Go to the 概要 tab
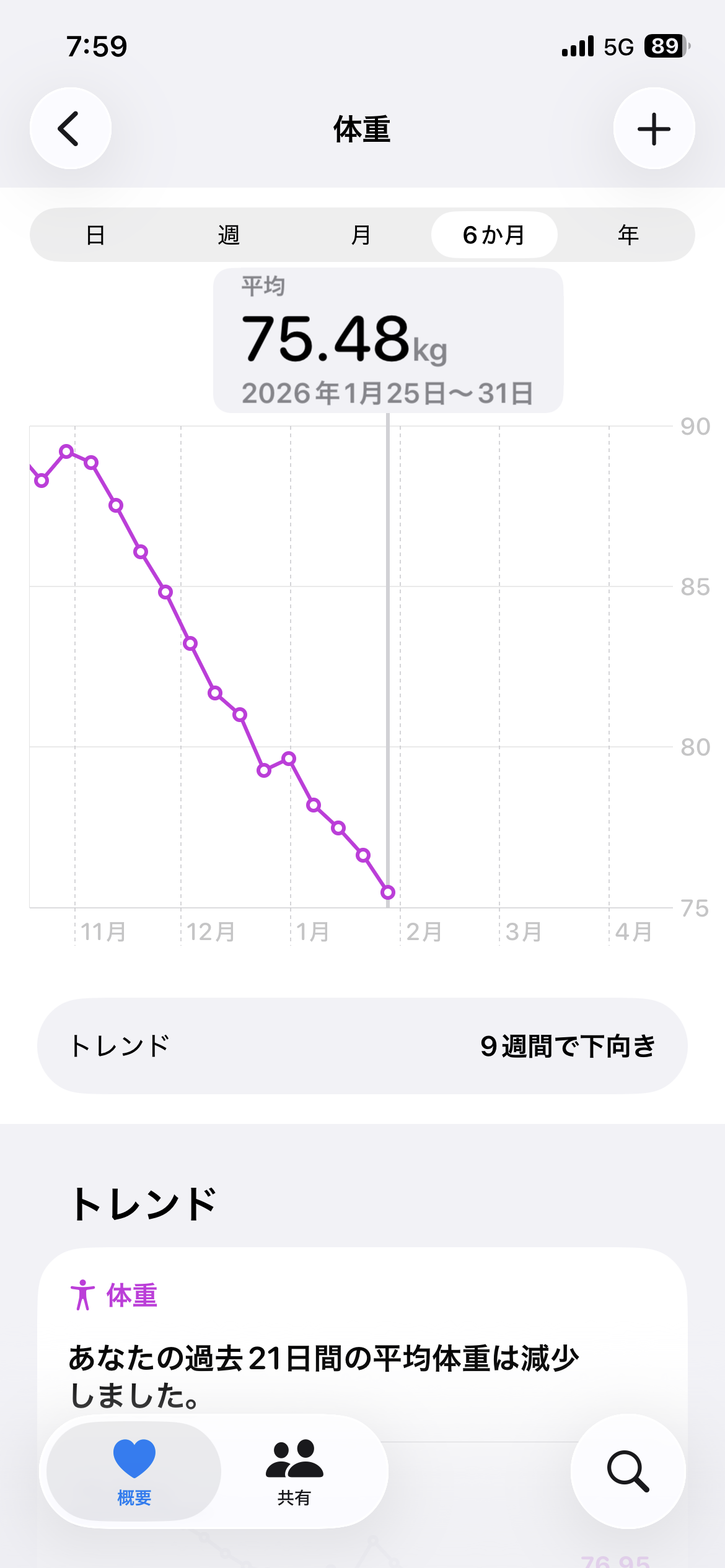This screenshot has height=1568, width=725. 134,1471
